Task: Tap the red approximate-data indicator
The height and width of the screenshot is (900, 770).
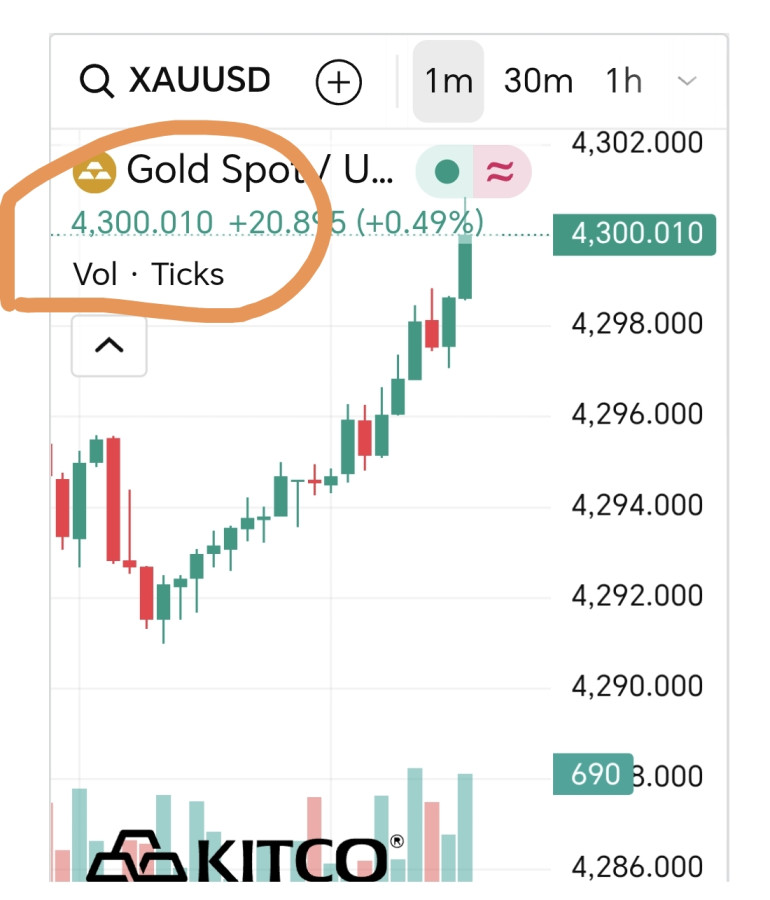Action: coord(501,172)
